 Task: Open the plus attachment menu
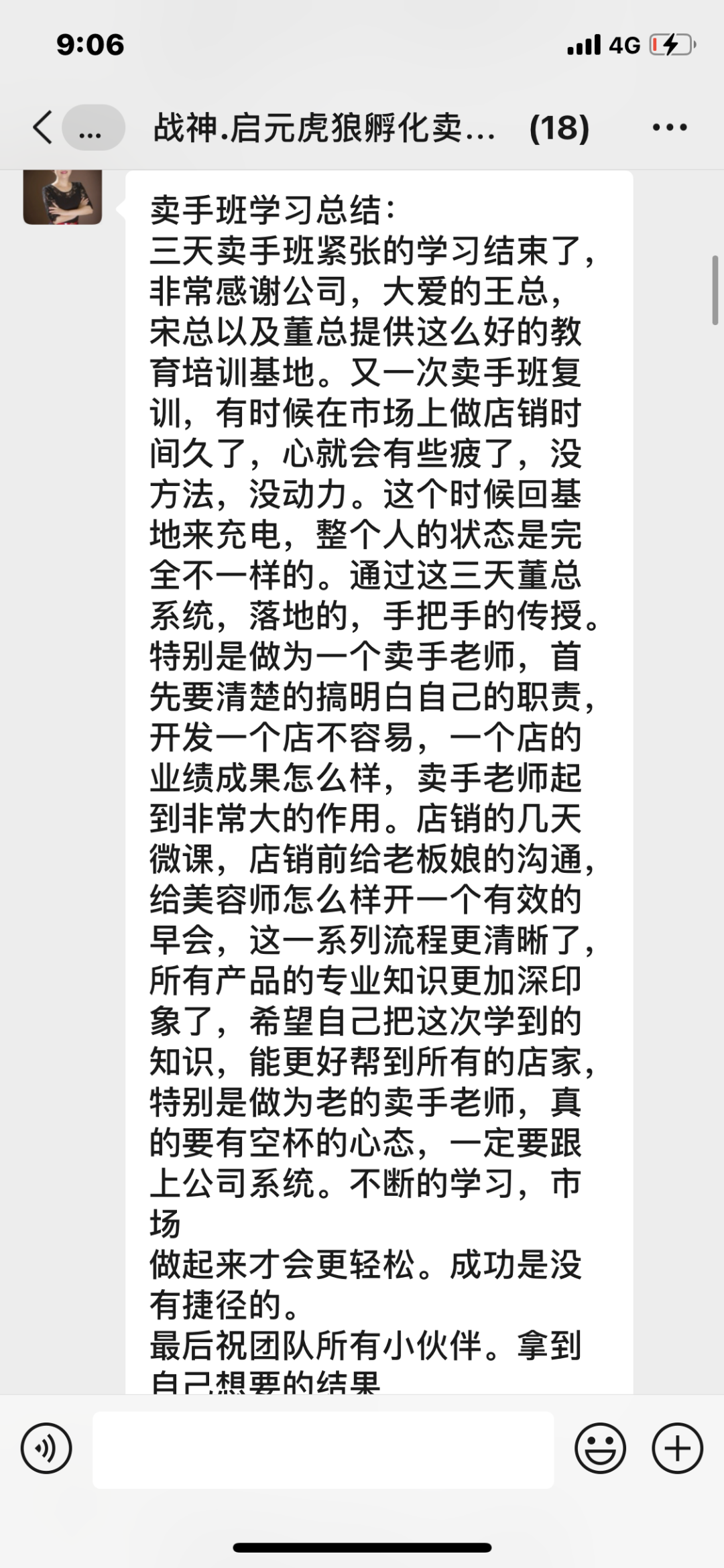click(678, 1449)
